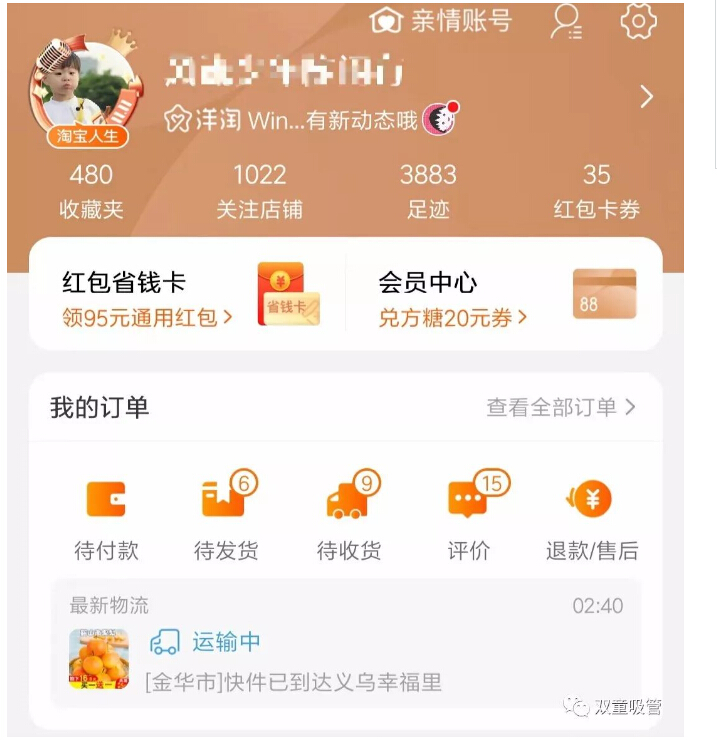Viewport: 717px width, 740px height.
Task: Open 会员中心 member center
Action: pos(505,298)
